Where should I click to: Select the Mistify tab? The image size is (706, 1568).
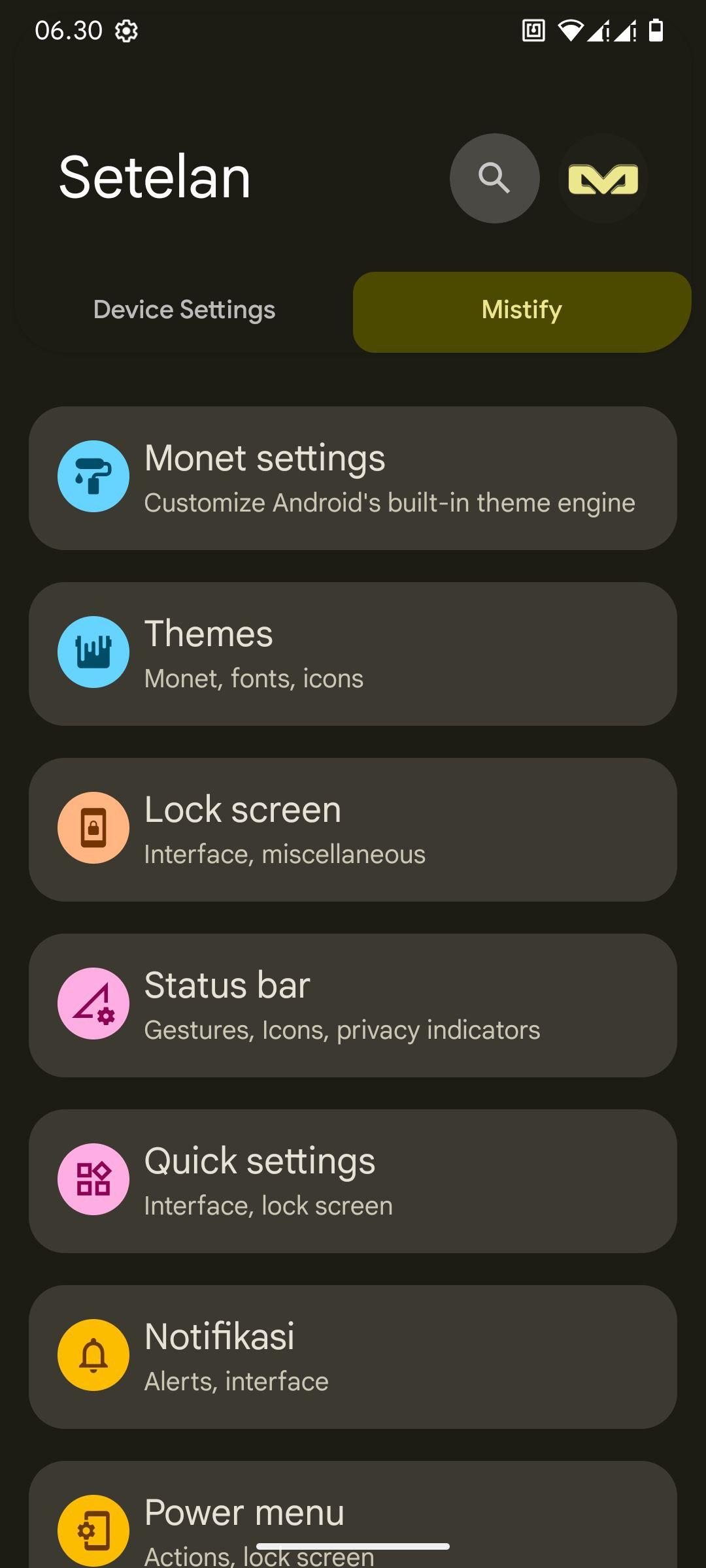[x=522, y=310]
